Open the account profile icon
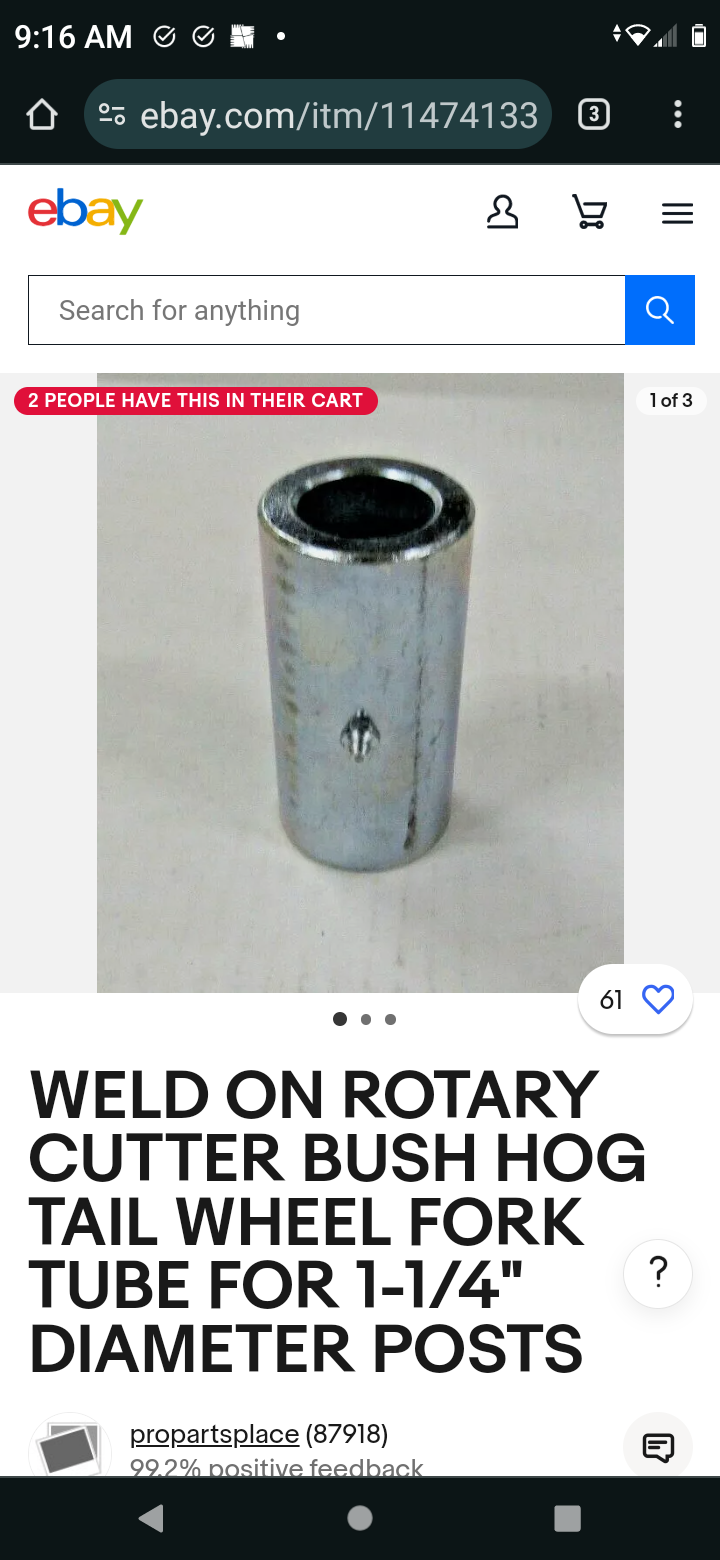720x1560 pixels. tap(502, 212)
